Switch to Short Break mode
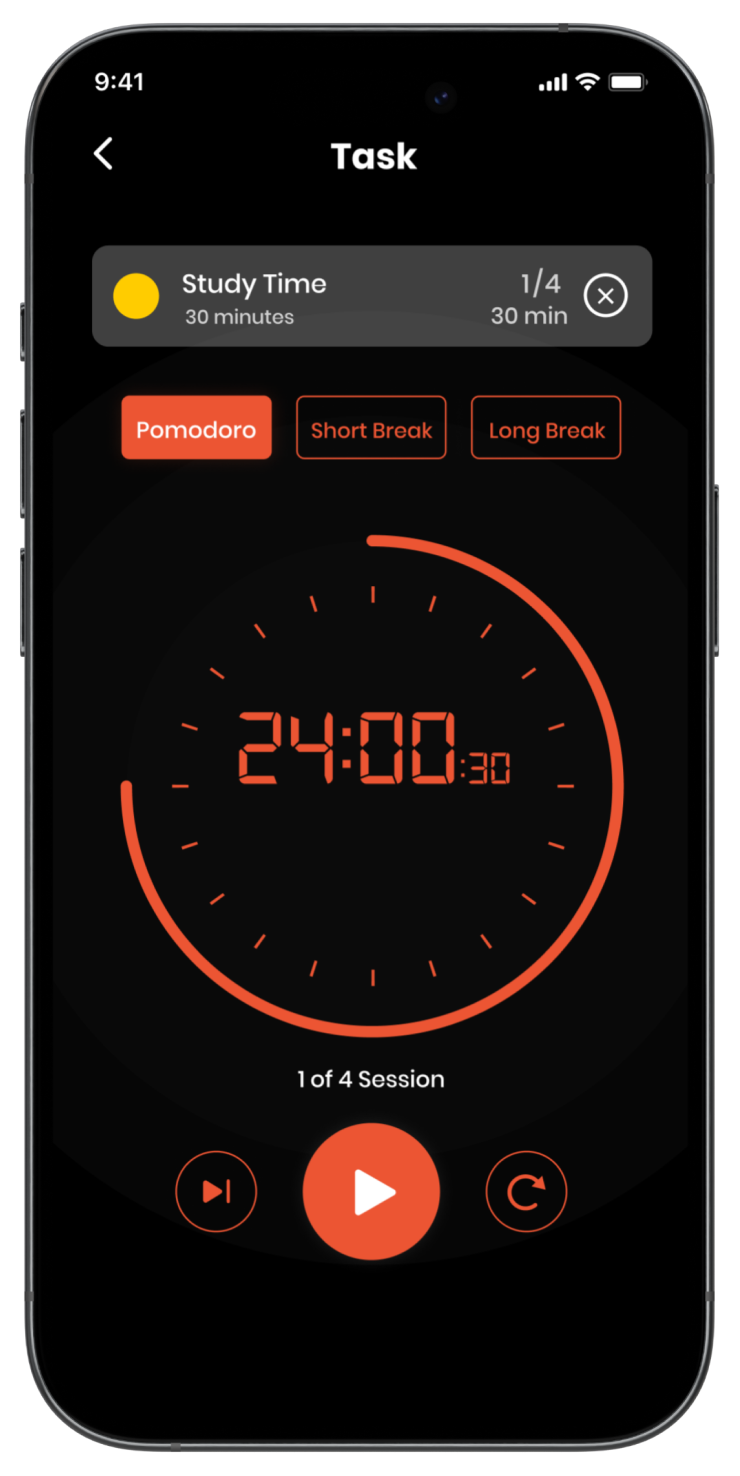 point(371,428)
